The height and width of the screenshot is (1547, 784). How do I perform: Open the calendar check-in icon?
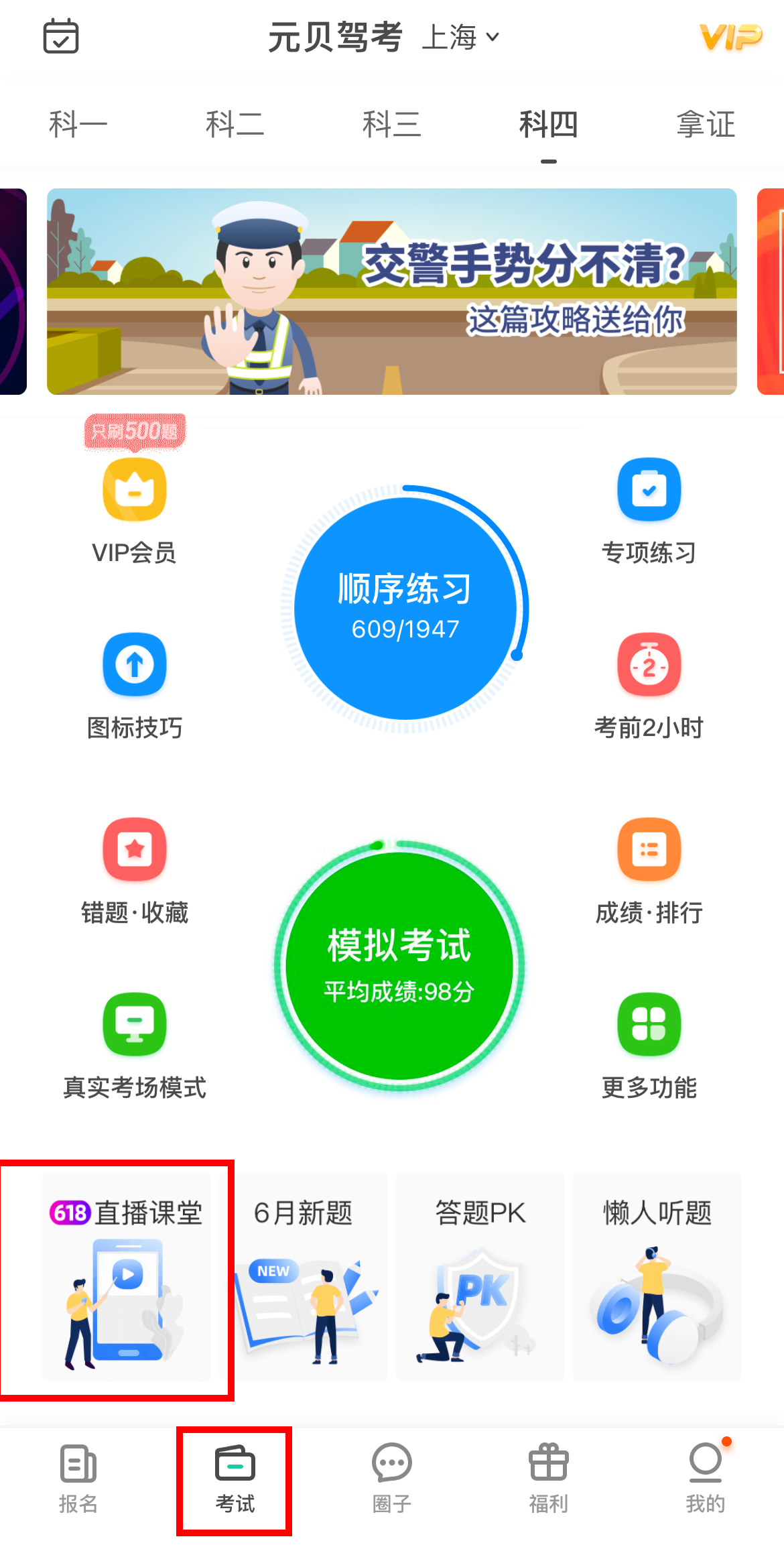pyautogui.click(x=61, y=36)
